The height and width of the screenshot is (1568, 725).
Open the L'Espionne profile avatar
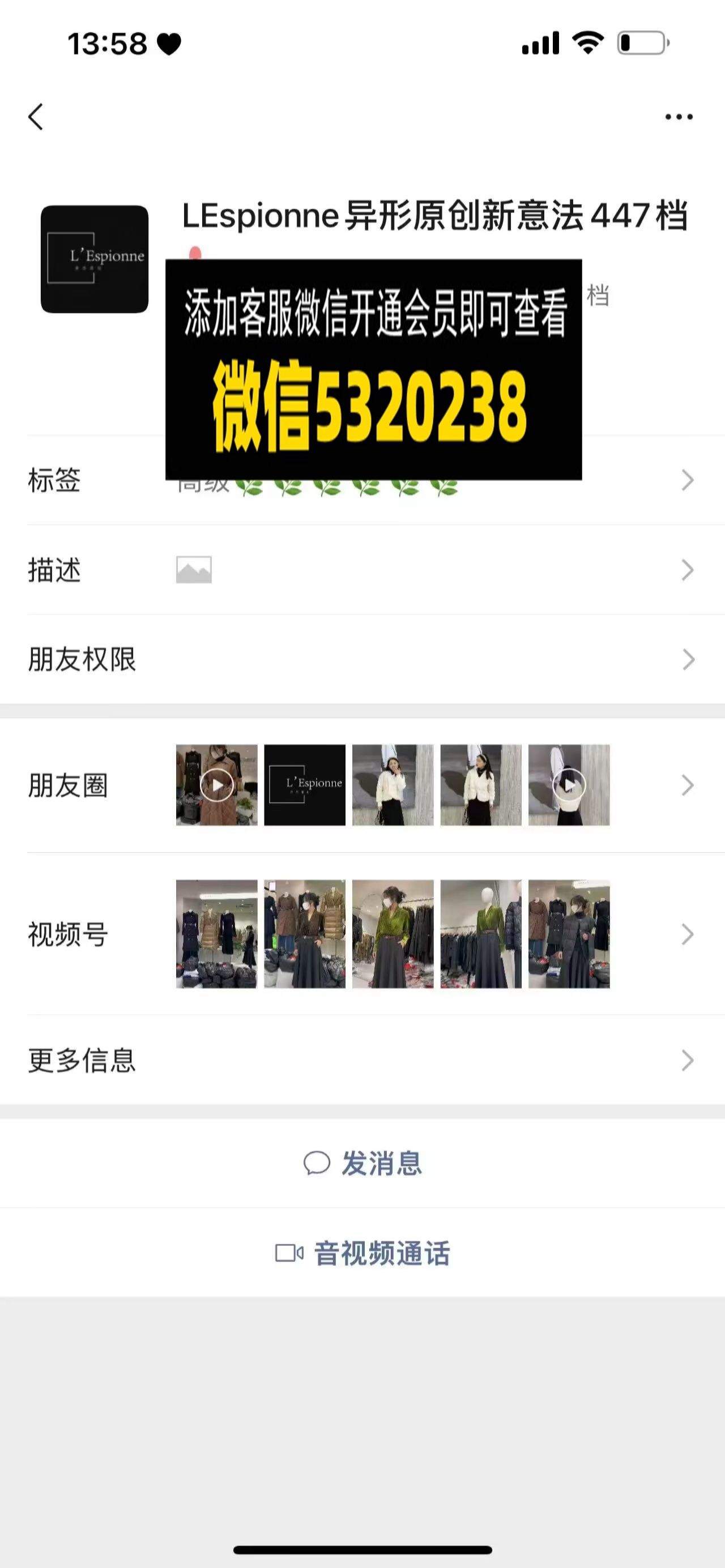(95, 259)
